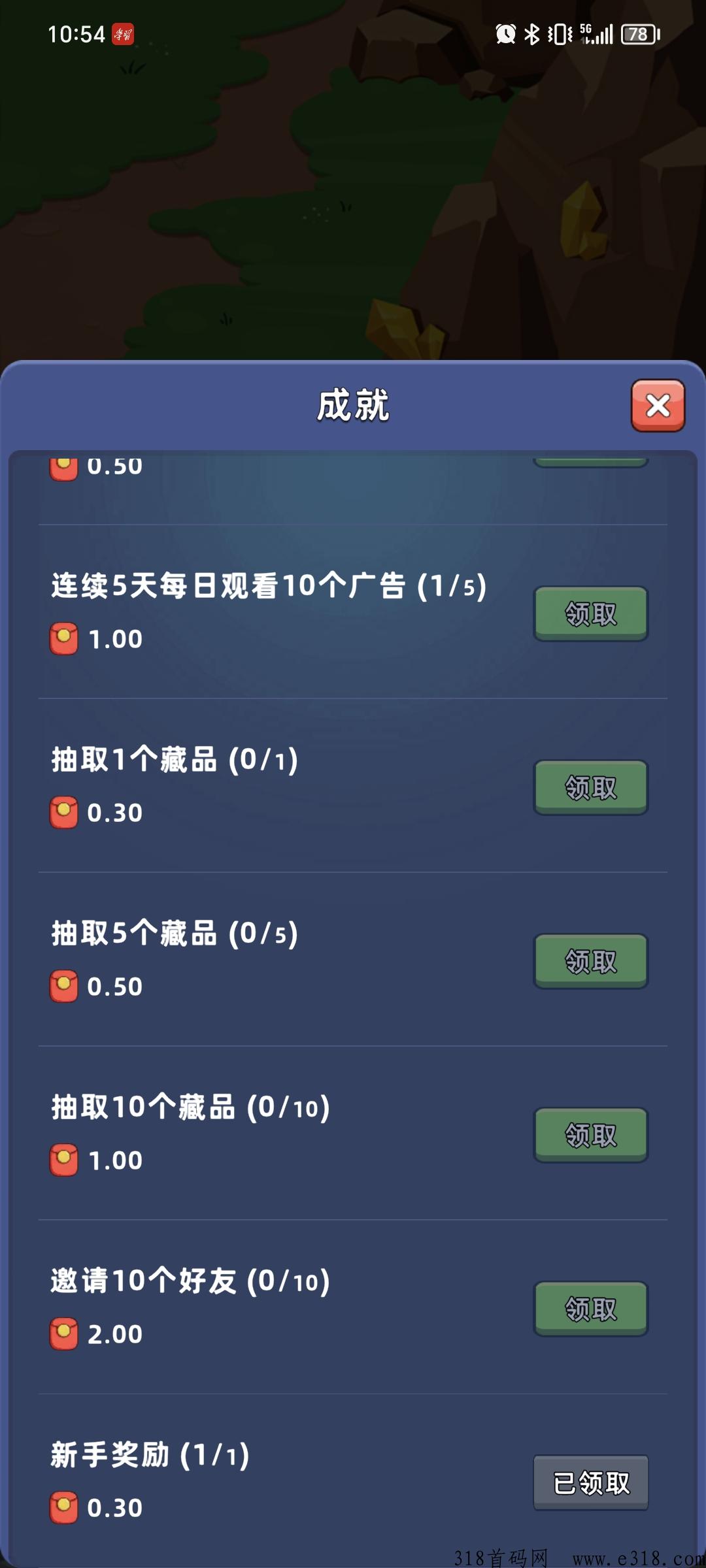Viewport: 706px width, 1568px height.
Task: Select the 成就 dialog title
Action: point(353,404)
